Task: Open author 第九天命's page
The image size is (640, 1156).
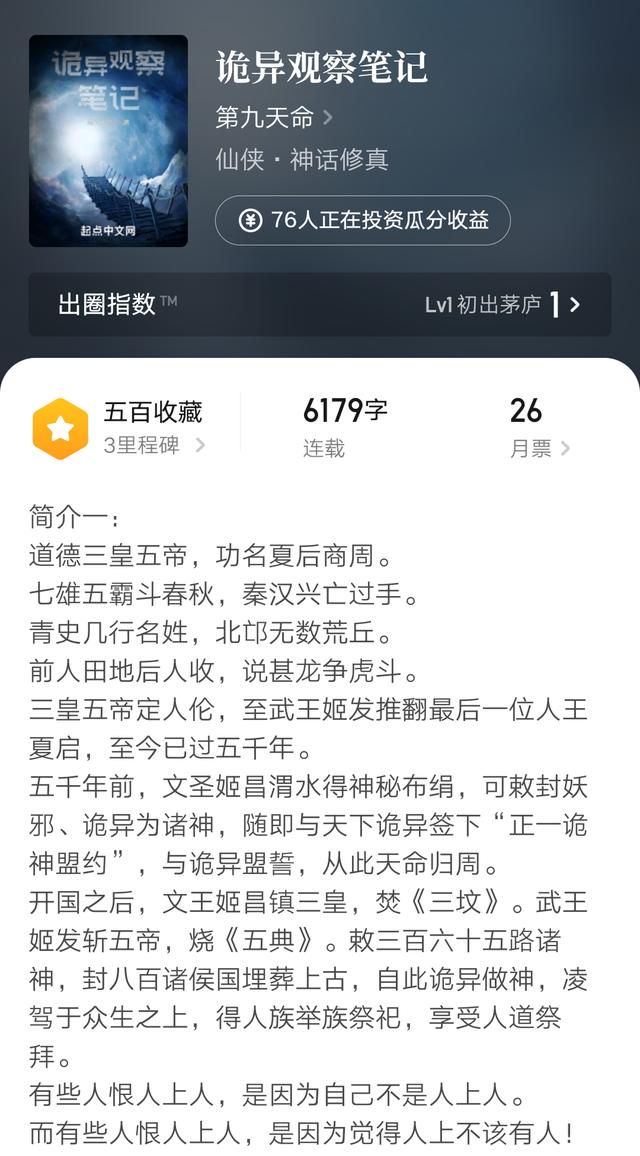Action: point(273,118)
